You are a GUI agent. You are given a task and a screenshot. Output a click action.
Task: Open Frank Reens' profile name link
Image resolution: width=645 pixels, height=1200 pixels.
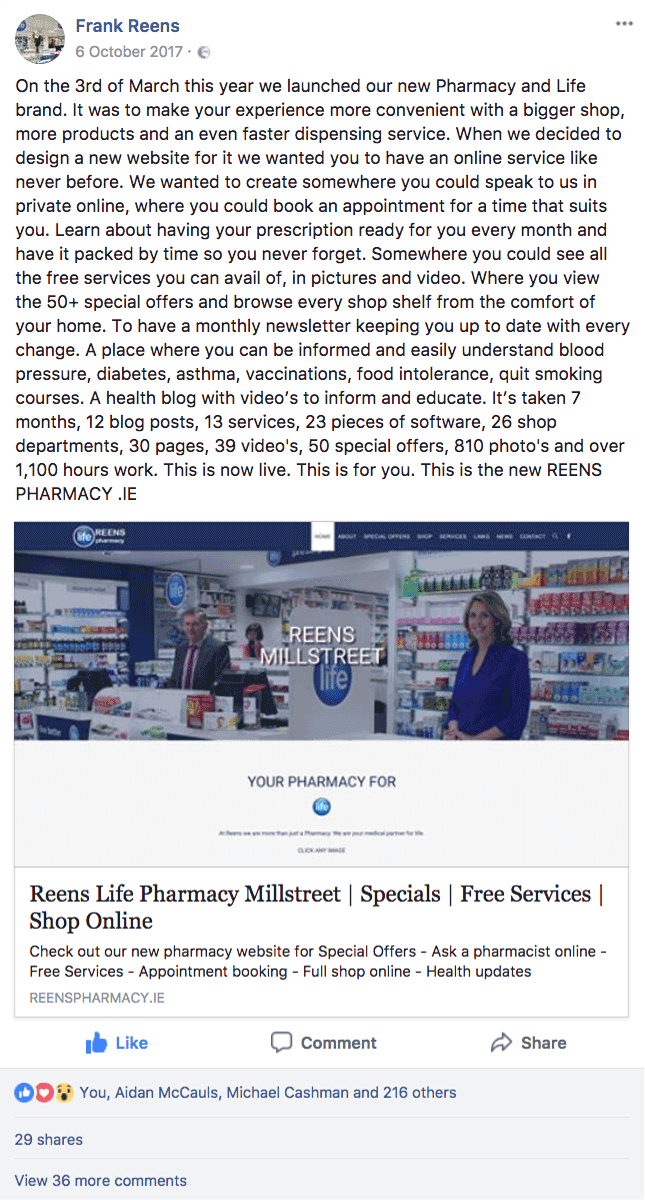(x=127, y=26)
